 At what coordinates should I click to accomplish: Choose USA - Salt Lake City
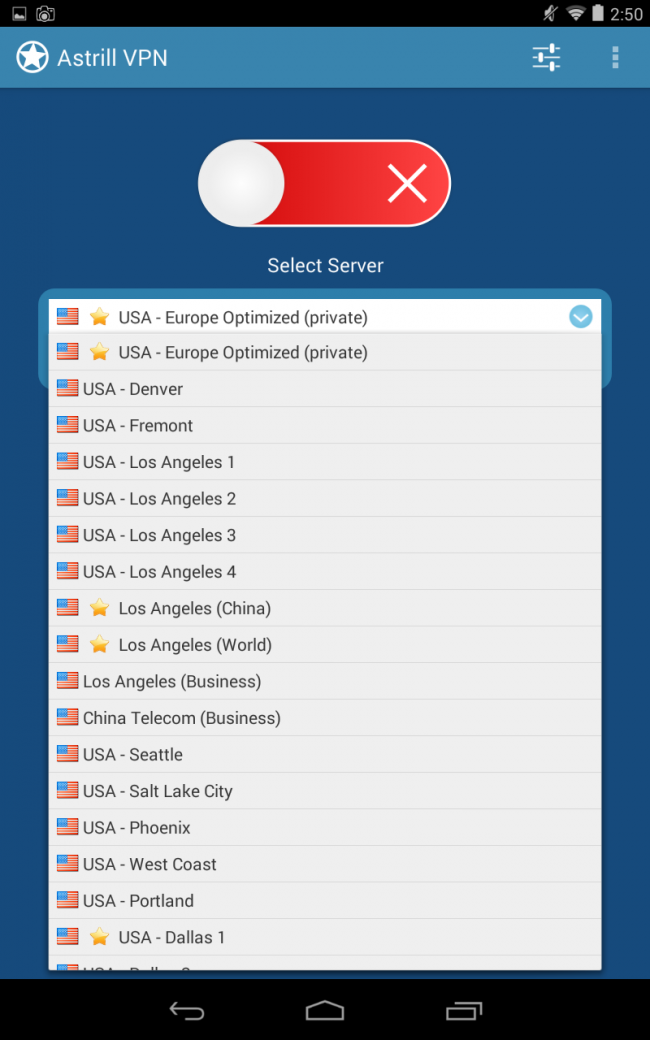324,791
